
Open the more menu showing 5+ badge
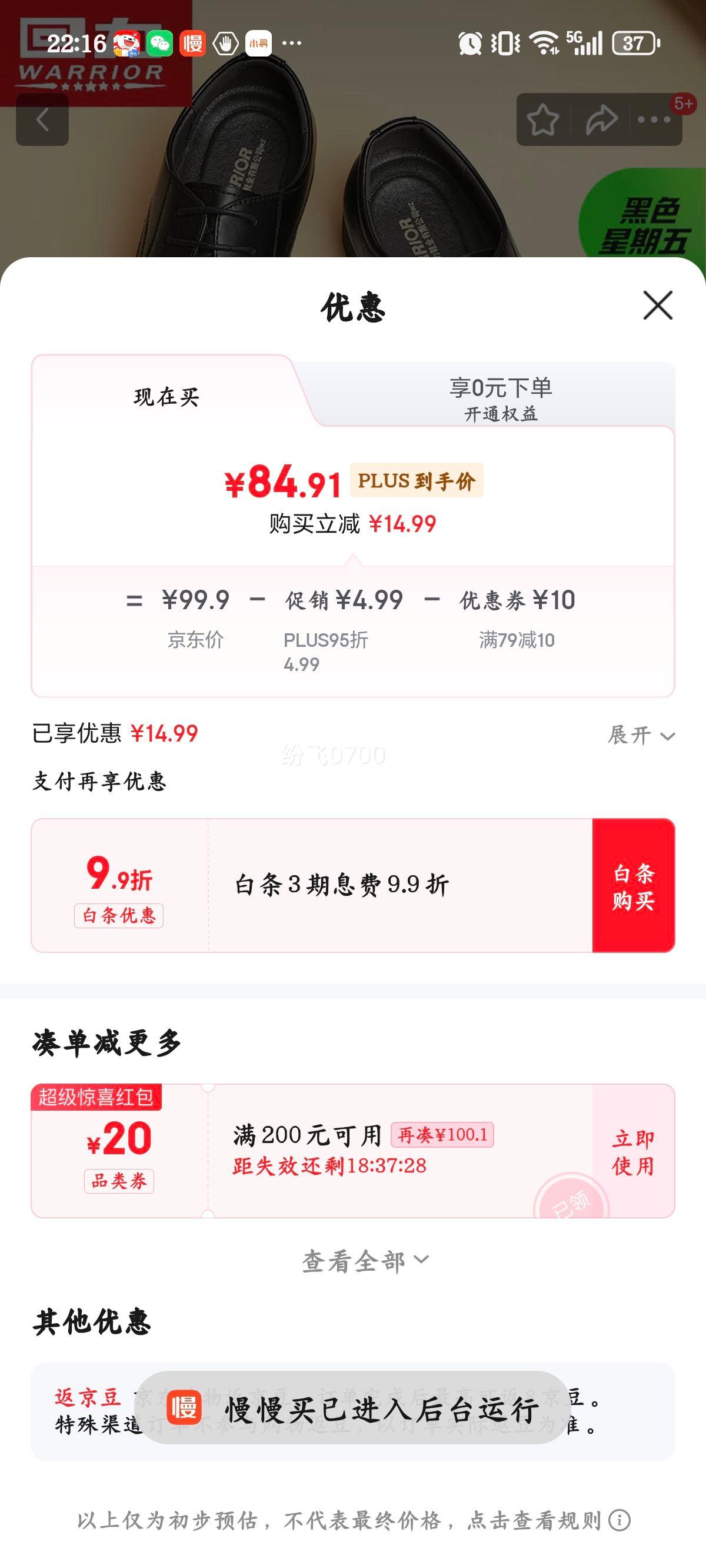[655, 119]
